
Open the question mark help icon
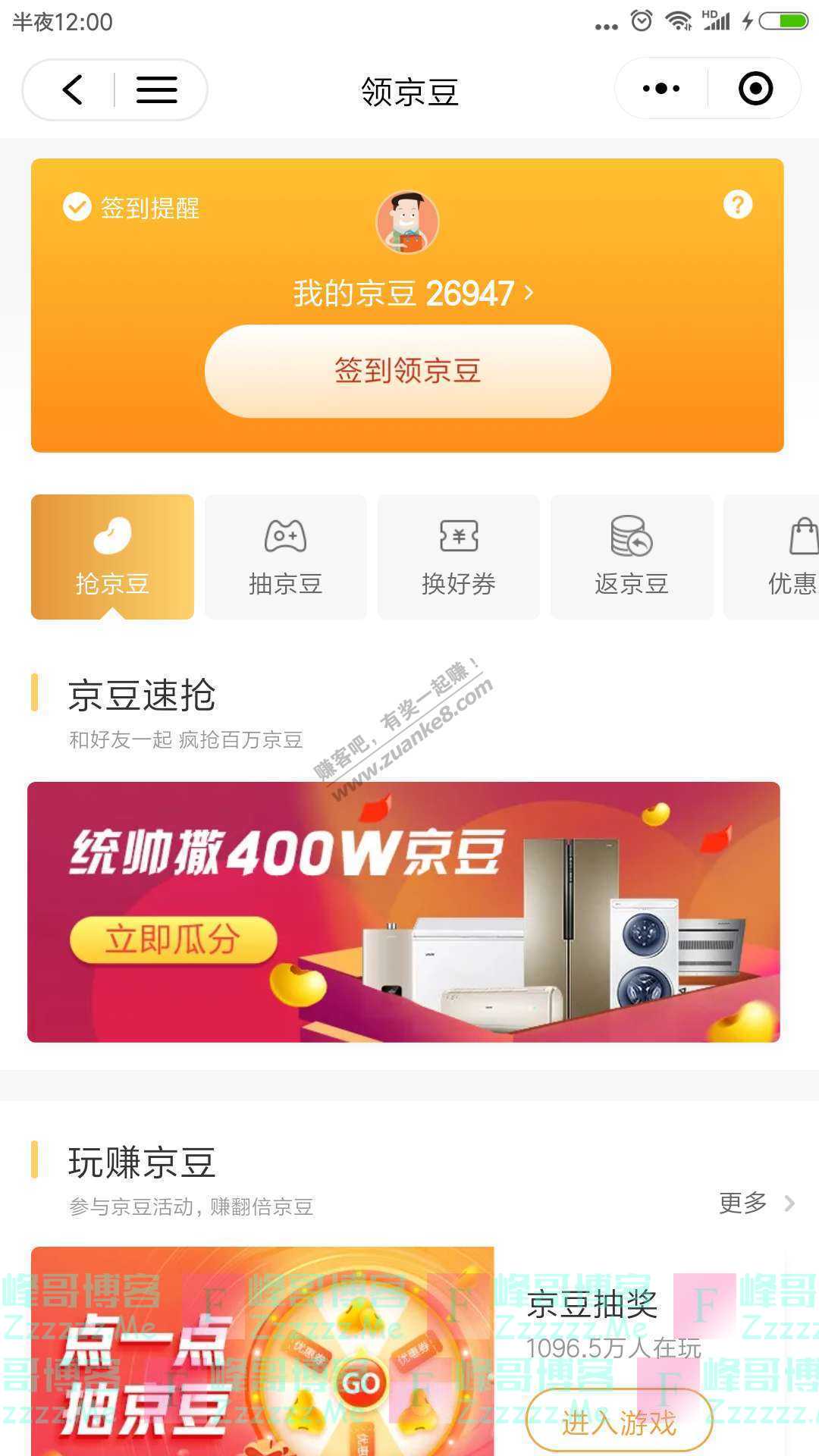tap(737, 204)
